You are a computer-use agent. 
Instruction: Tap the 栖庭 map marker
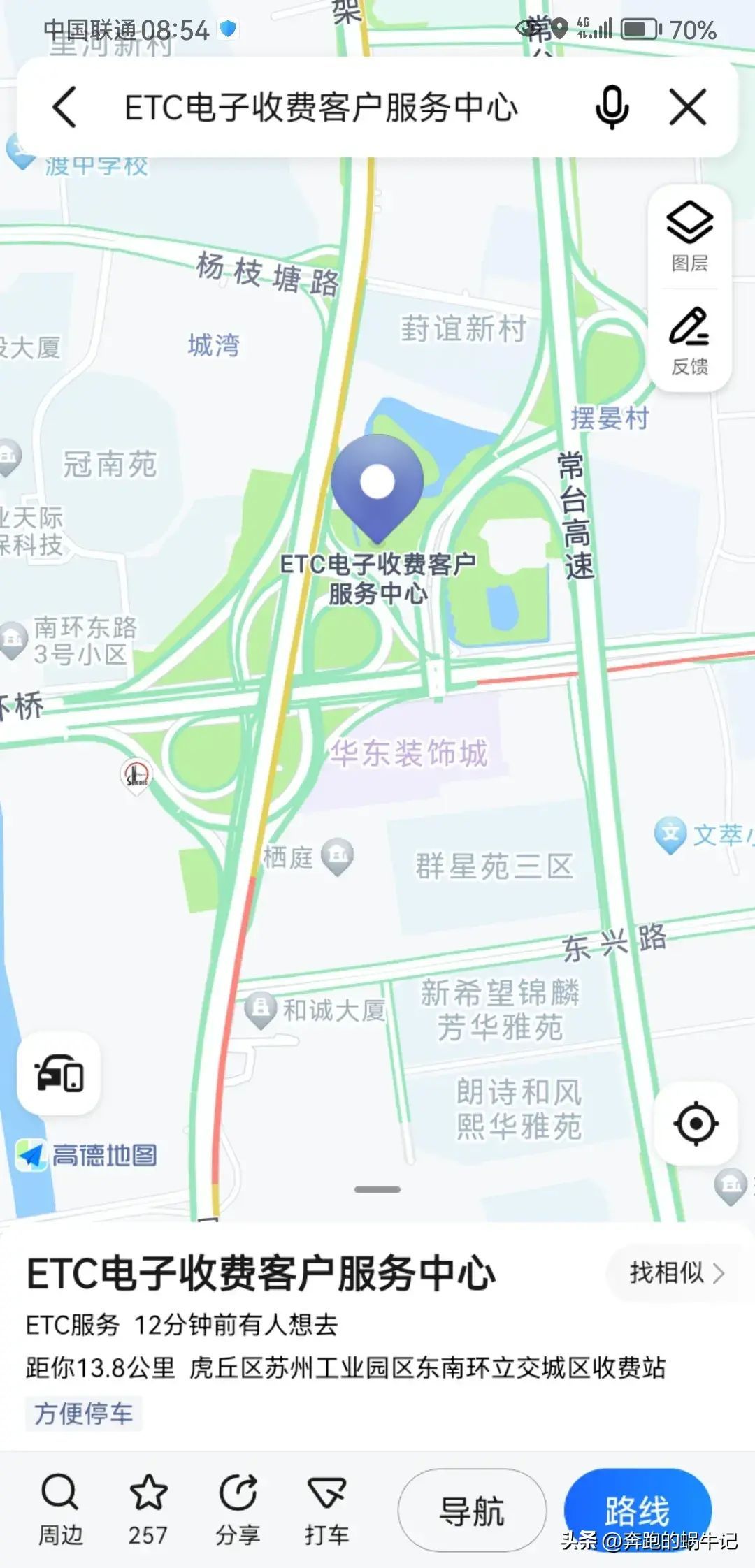click(x=338, y=855)
